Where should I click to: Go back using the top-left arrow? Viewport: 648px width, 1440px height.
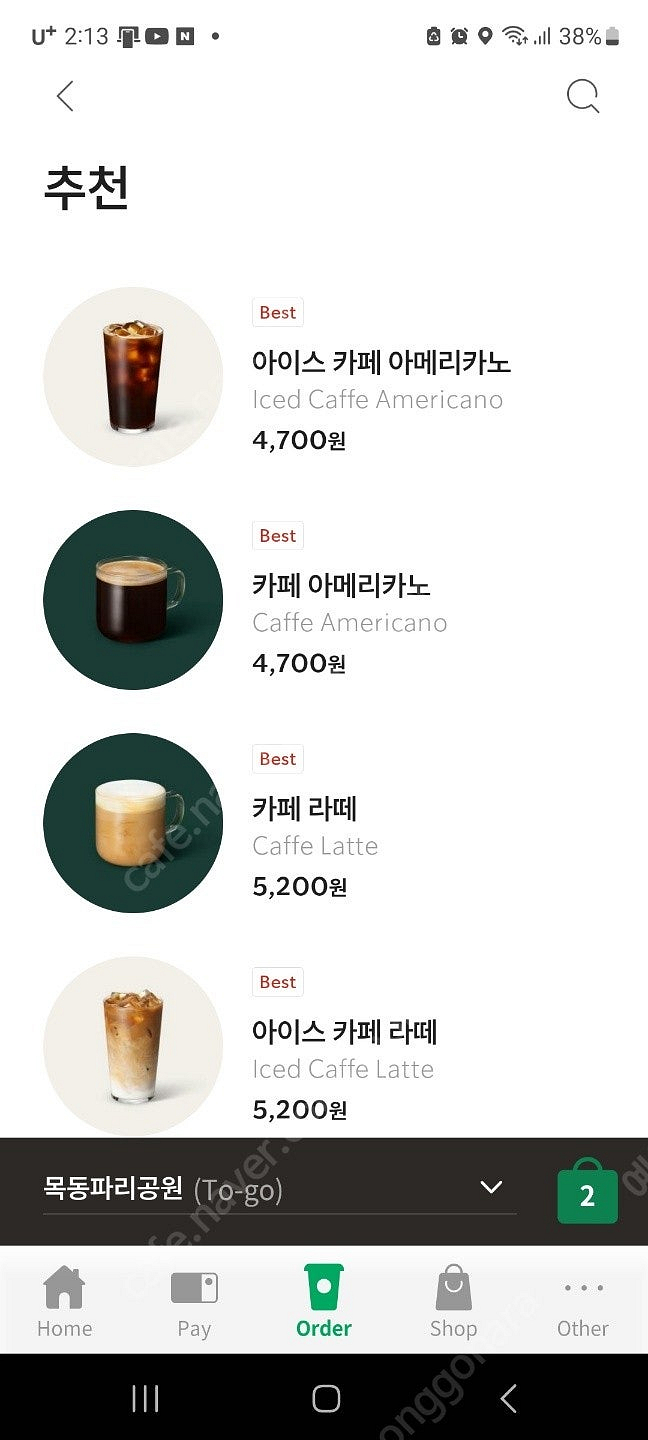point(65,97)
